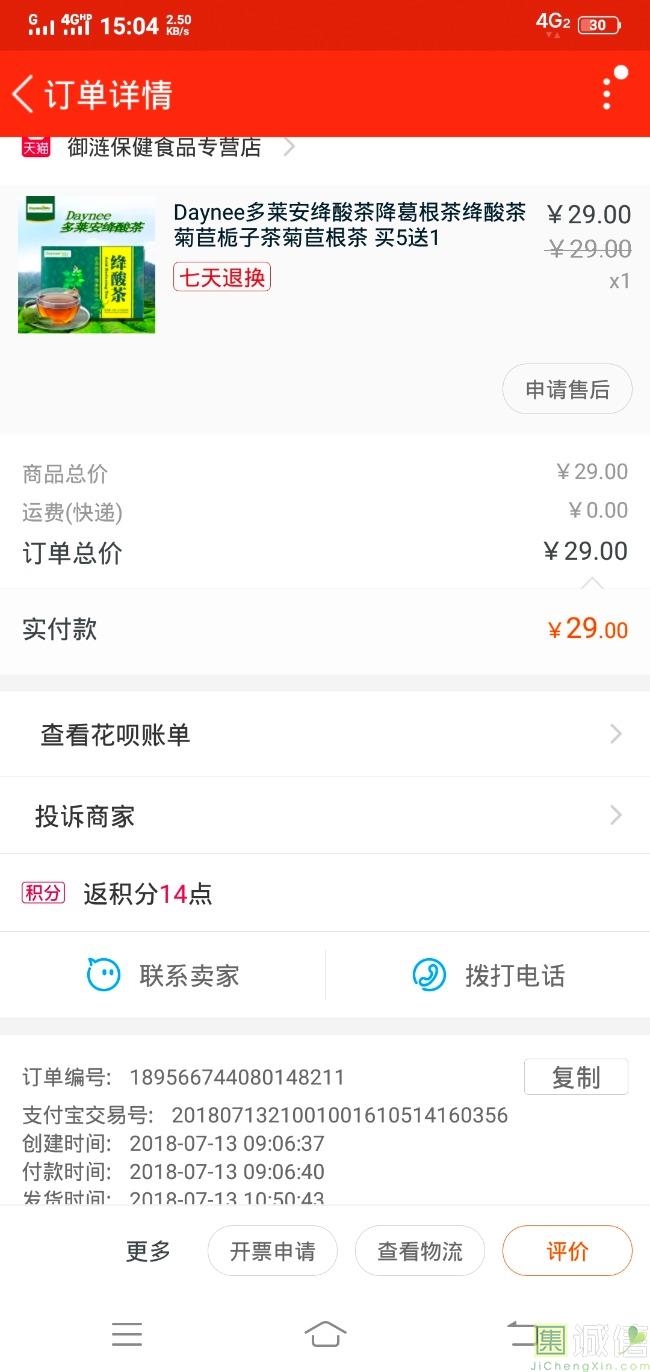Go back from order details
650x1372 pixels.
pyautogui.click(x=24, y=94)
